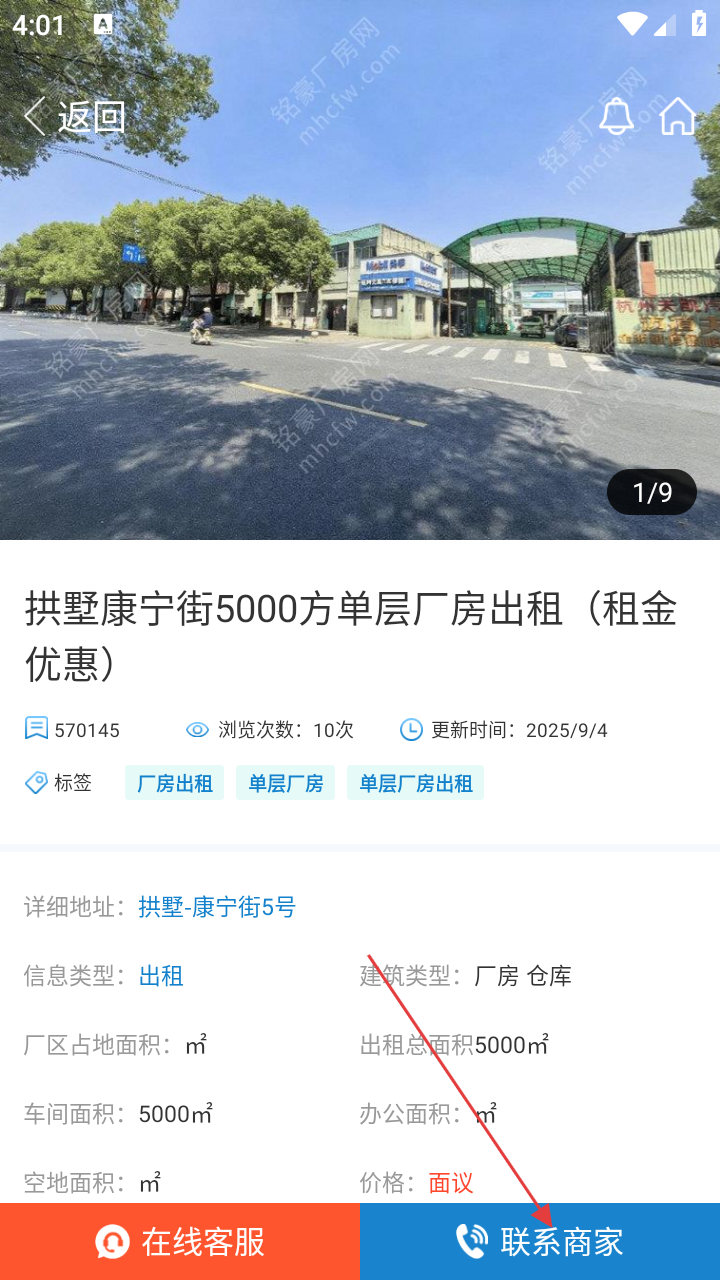Go to the home page icon
Screen dimensions: 720x1280
678,116
